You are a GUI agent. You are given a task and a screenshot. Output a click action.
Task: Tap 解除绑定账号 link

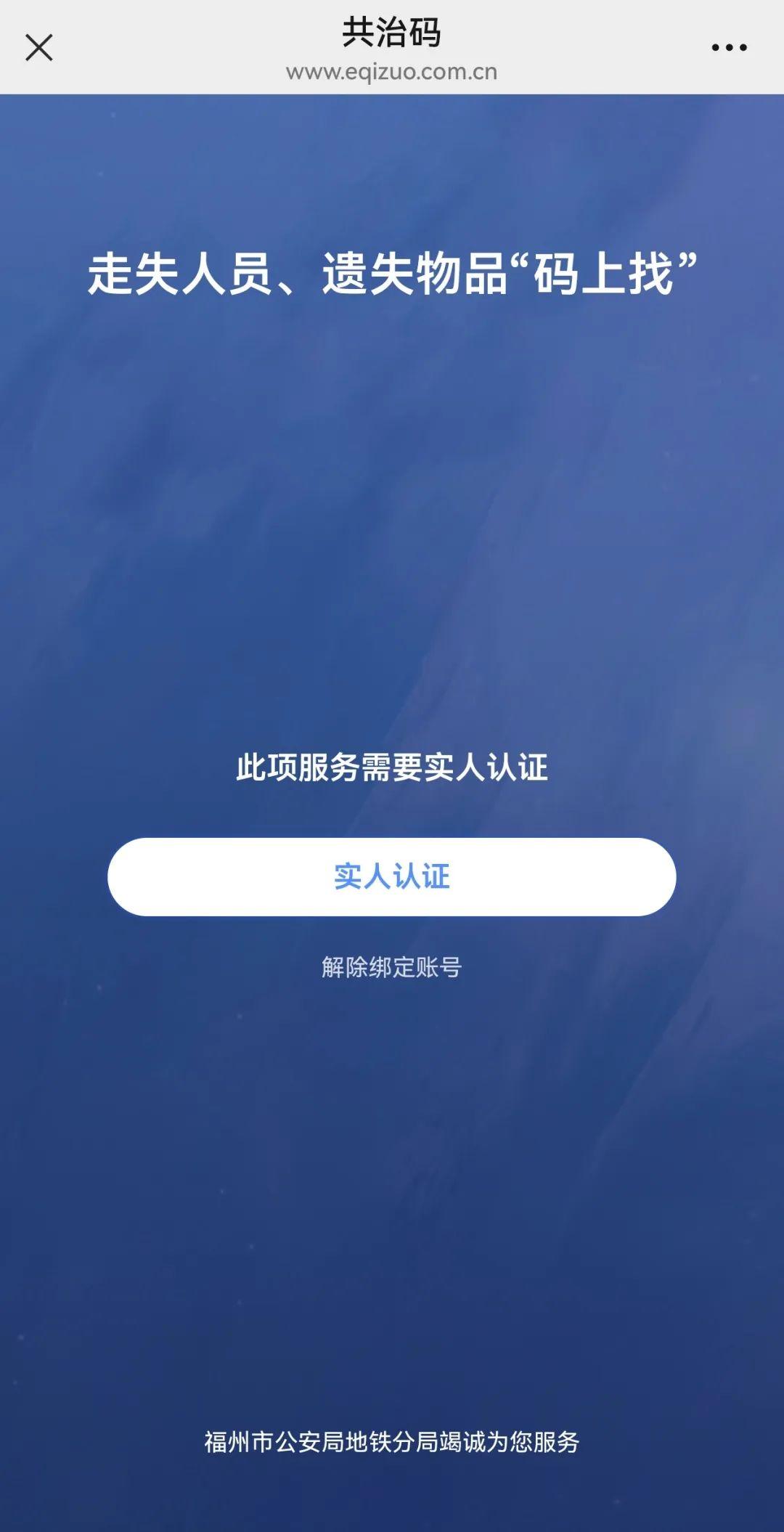pyautogui.click(x=392, y=967)
